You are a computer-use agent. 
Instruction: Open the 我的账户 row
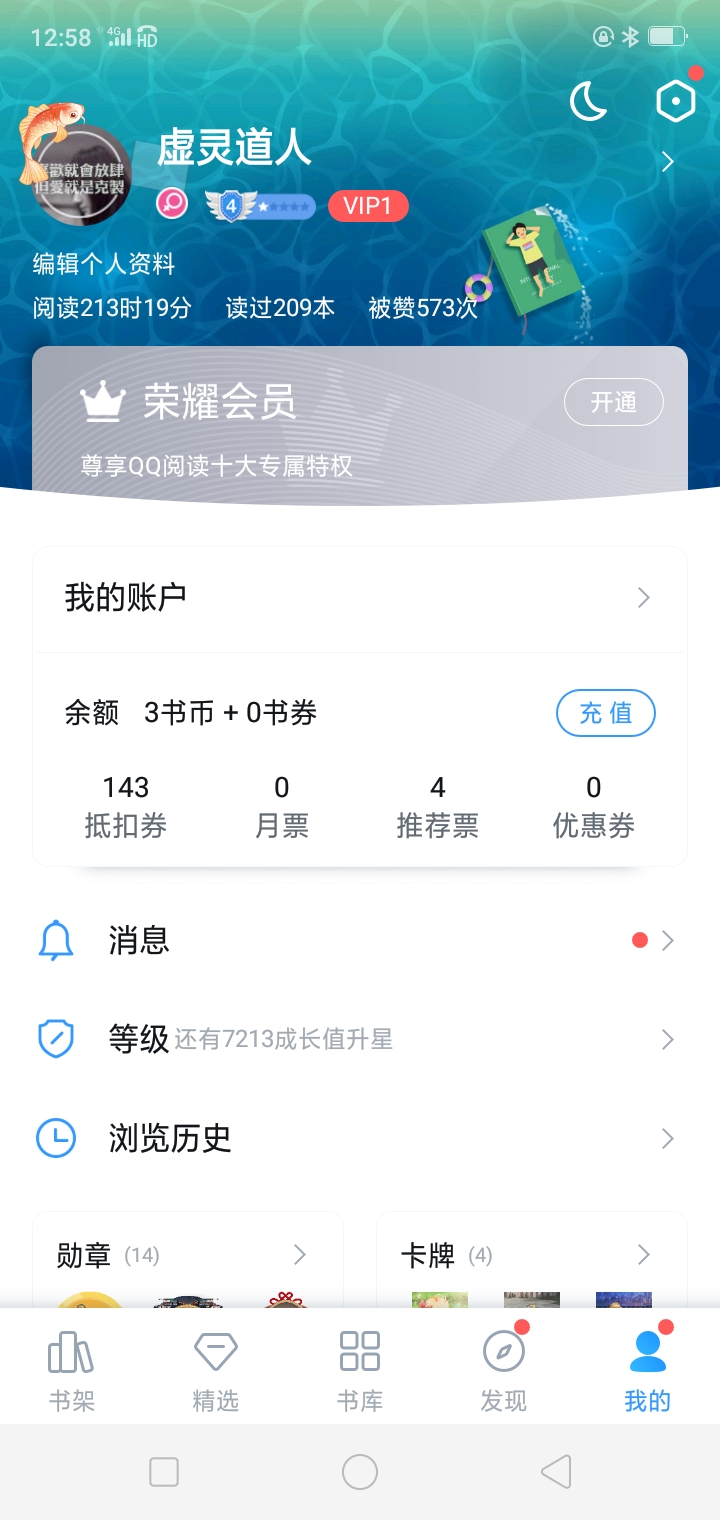pyautogui.click(x=360, y=598)
